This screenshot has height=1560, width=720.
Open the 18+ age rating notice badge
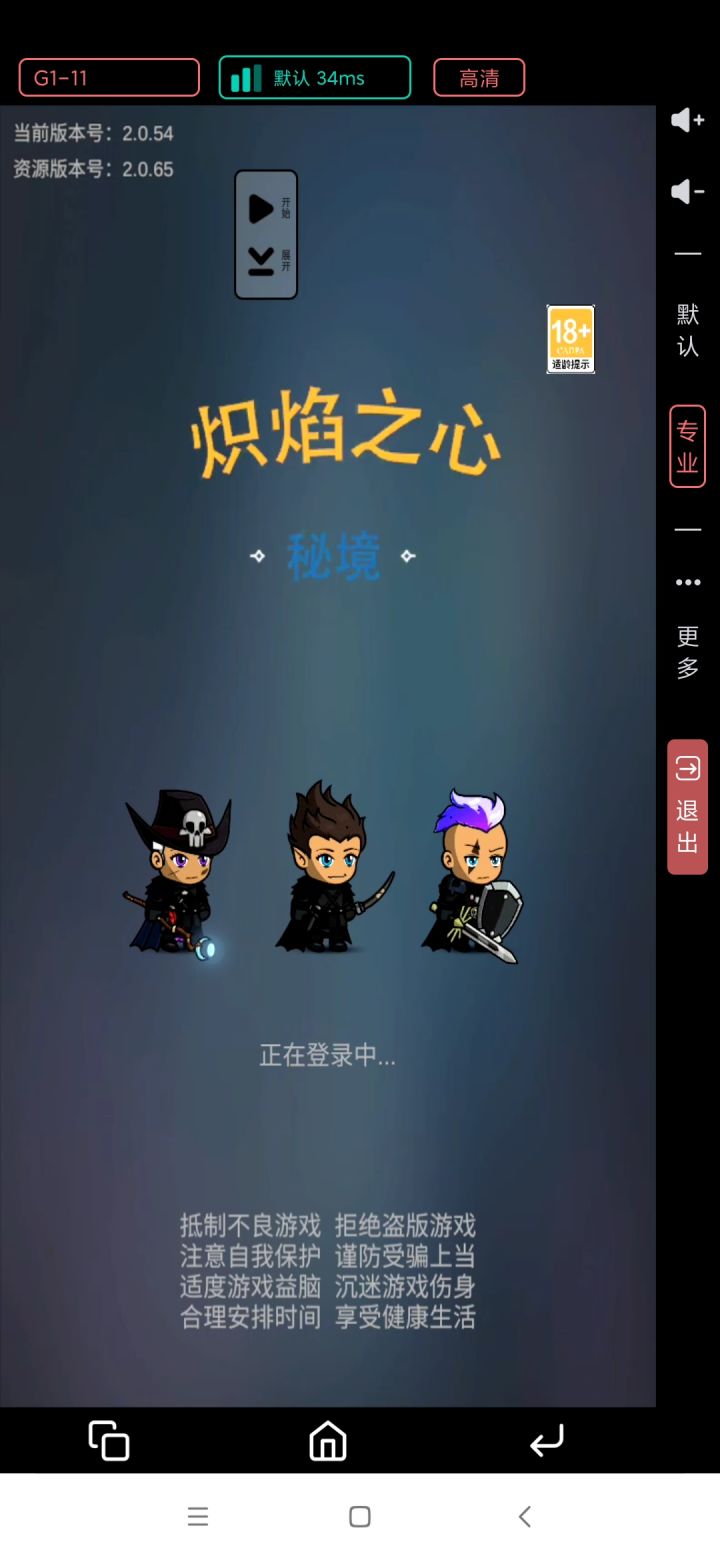point(569,339)
